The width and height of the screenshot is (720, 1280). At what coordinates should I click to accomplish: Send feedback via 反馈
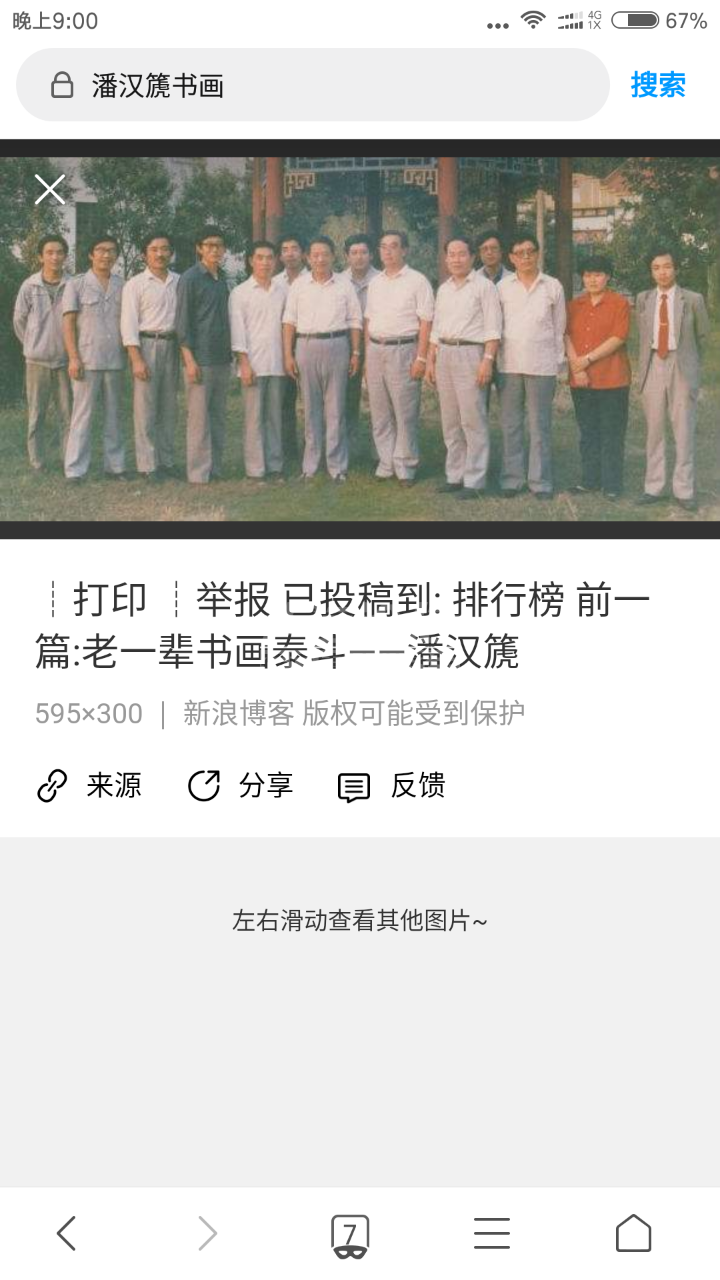(391, 786)
